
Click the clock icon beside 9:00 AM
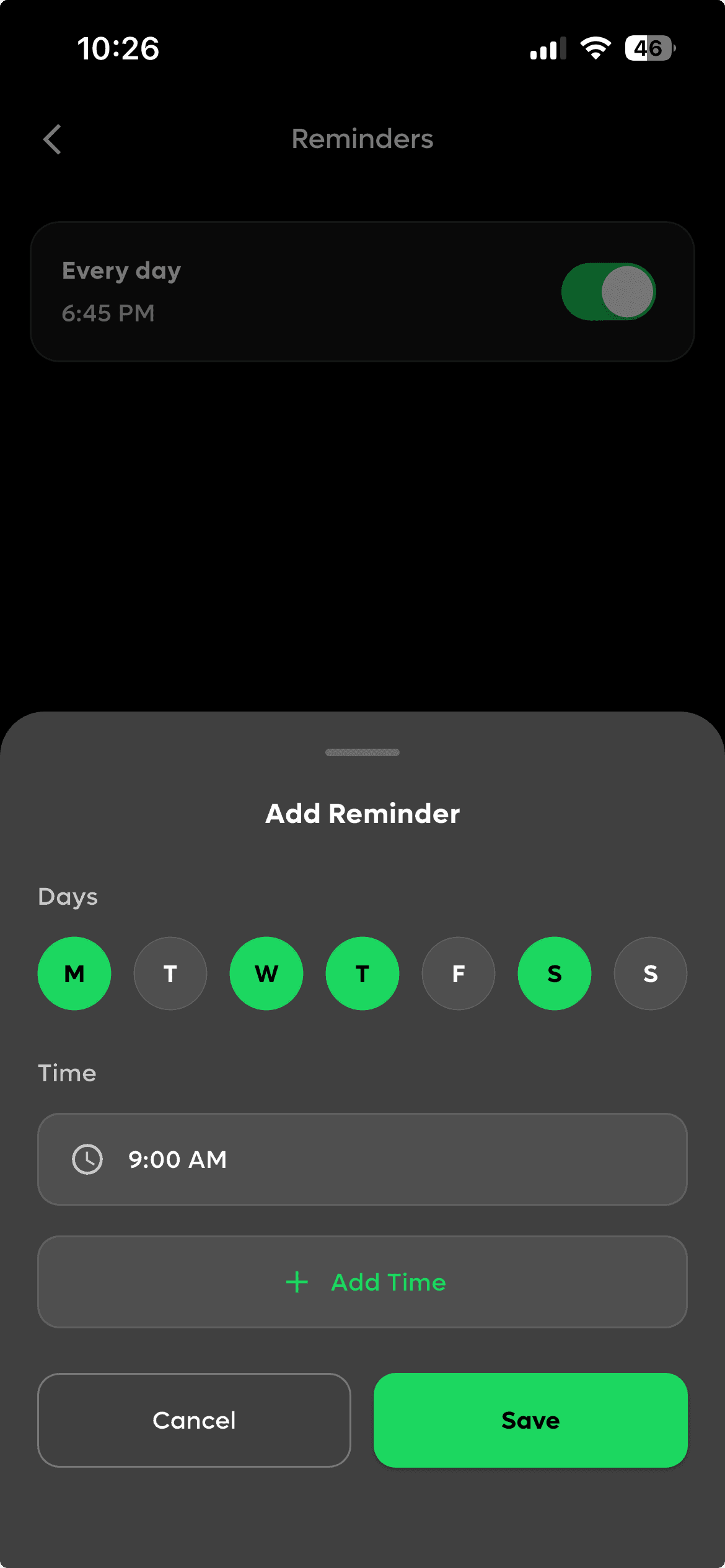coord(87,1159)
